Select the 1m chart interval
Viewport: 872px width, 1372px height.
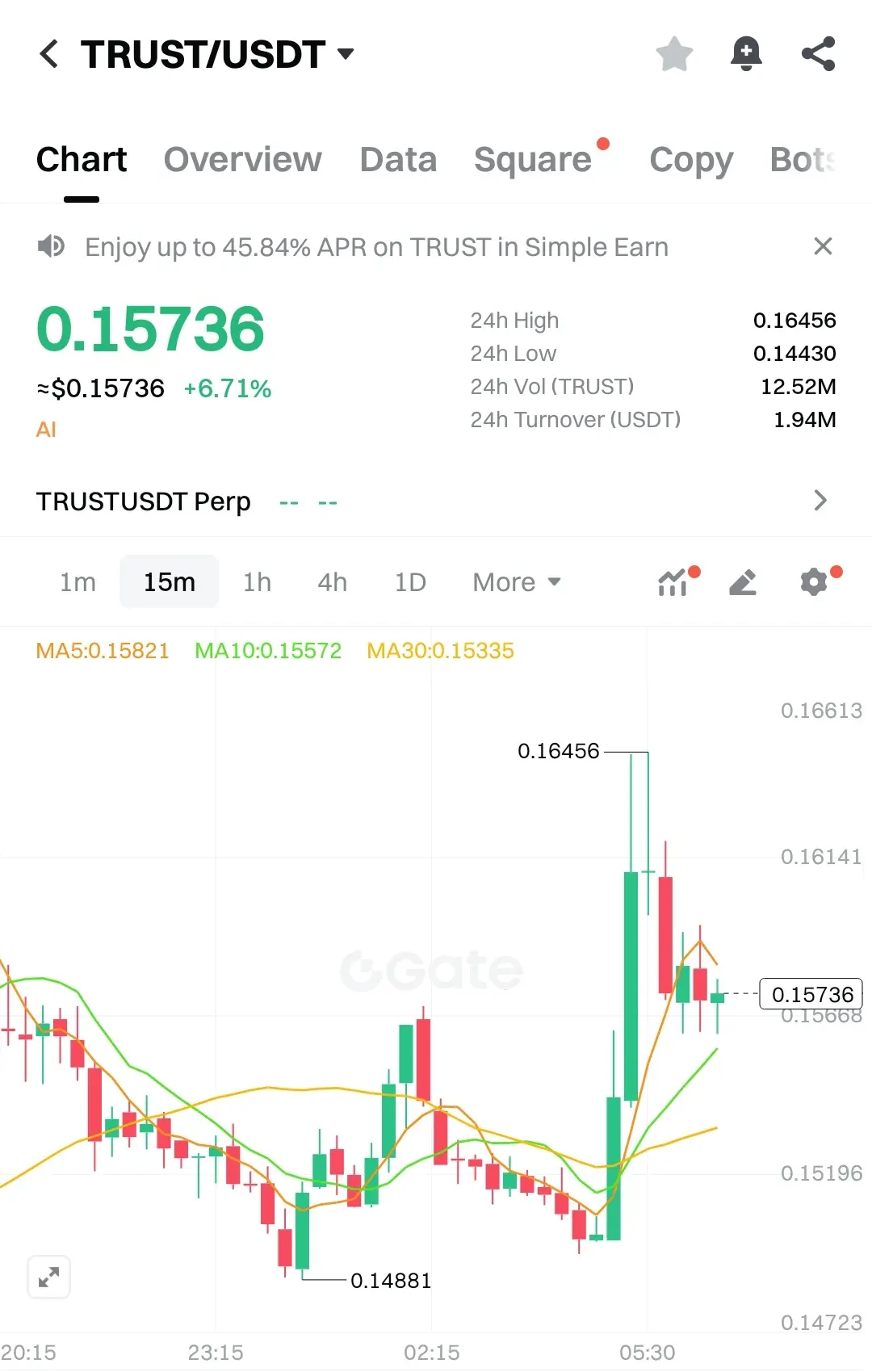[x=78, y=582]
